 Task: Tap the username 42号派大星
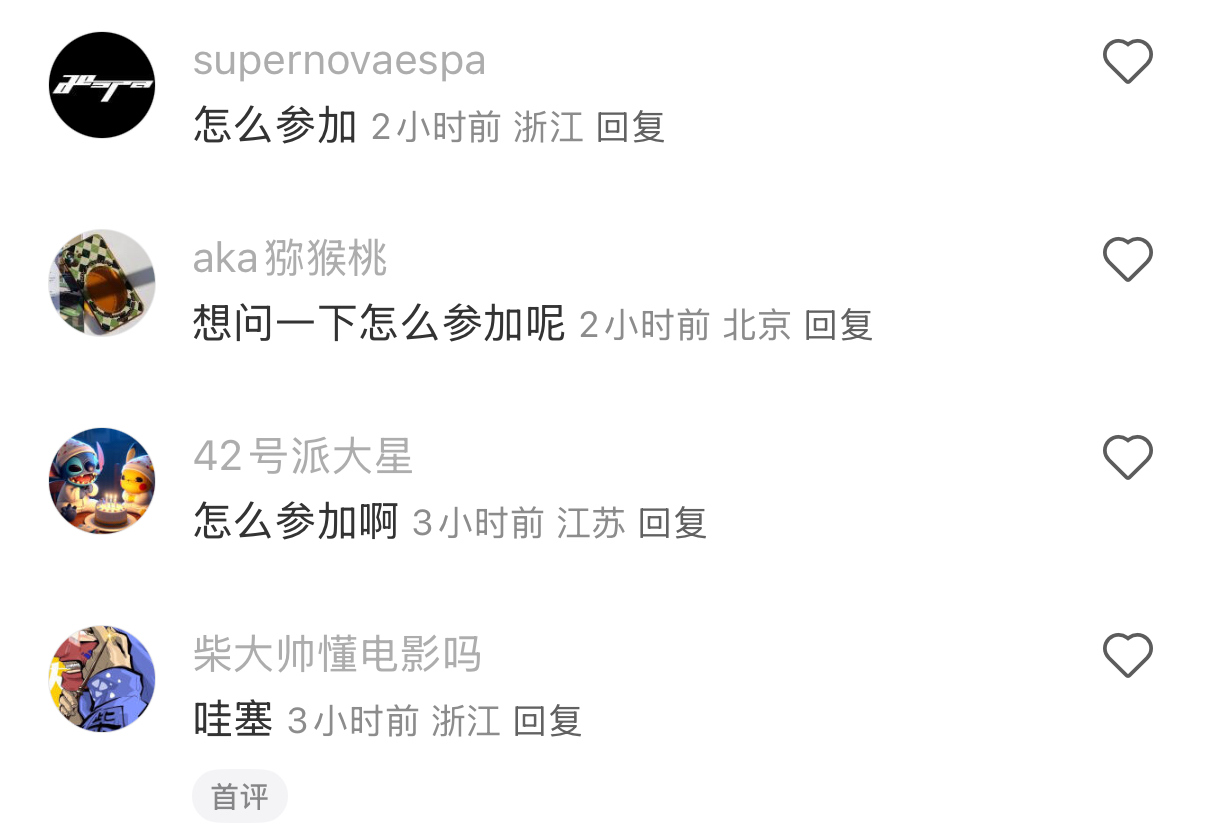(x=303, y=458)
